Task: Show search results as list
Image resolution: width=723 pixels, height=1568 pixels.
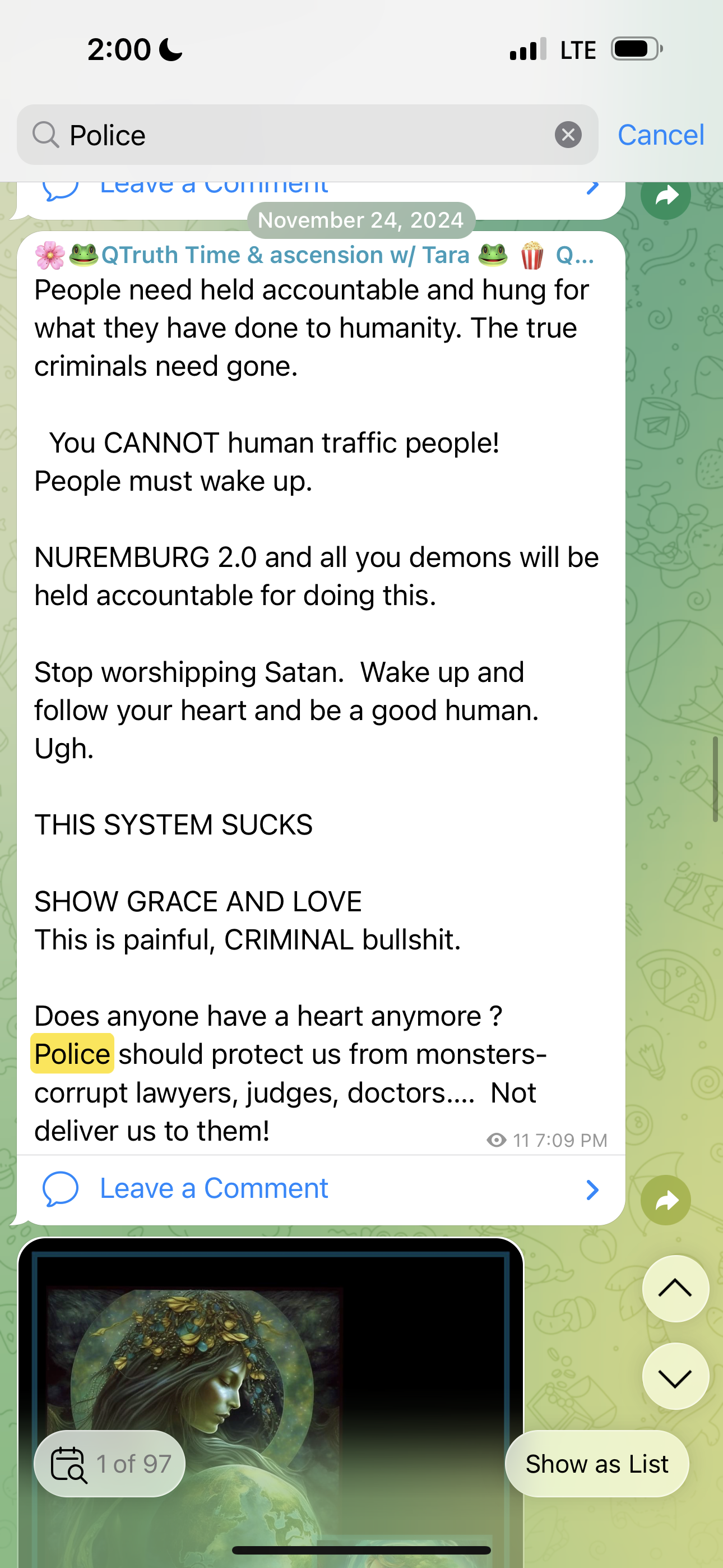Action: 596,1464
